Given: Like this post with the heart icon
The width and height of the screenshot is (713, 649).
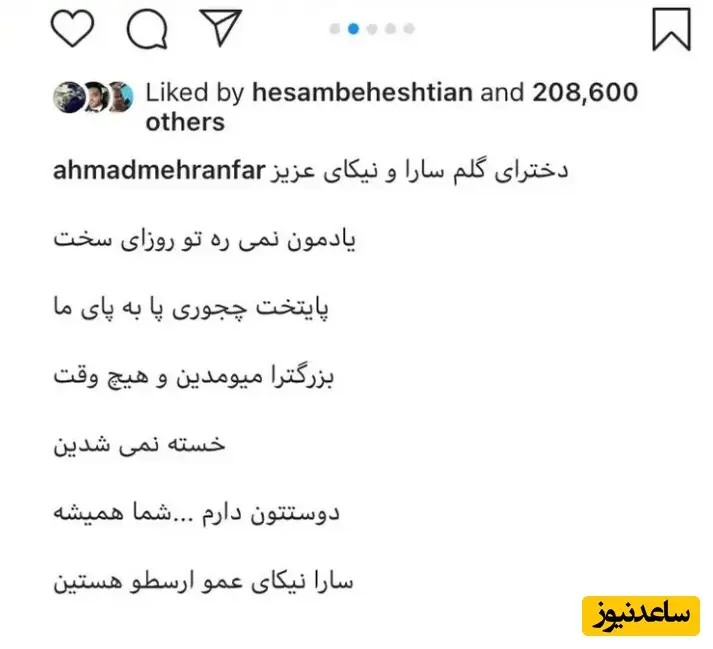Looking at the screenshot, I should click(x=71, y=29).
